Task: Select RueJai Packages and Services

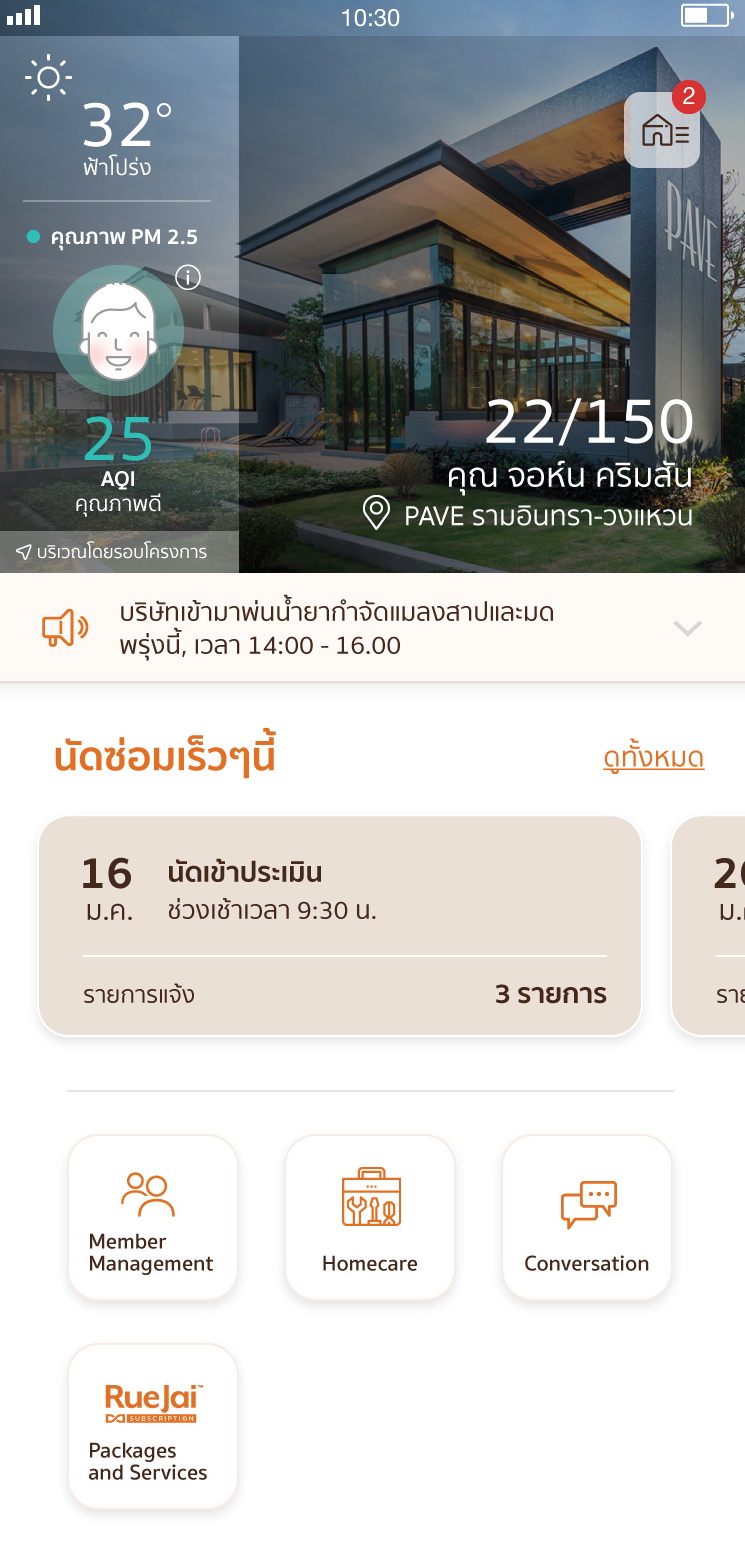Action: (x=152, y=1426)
